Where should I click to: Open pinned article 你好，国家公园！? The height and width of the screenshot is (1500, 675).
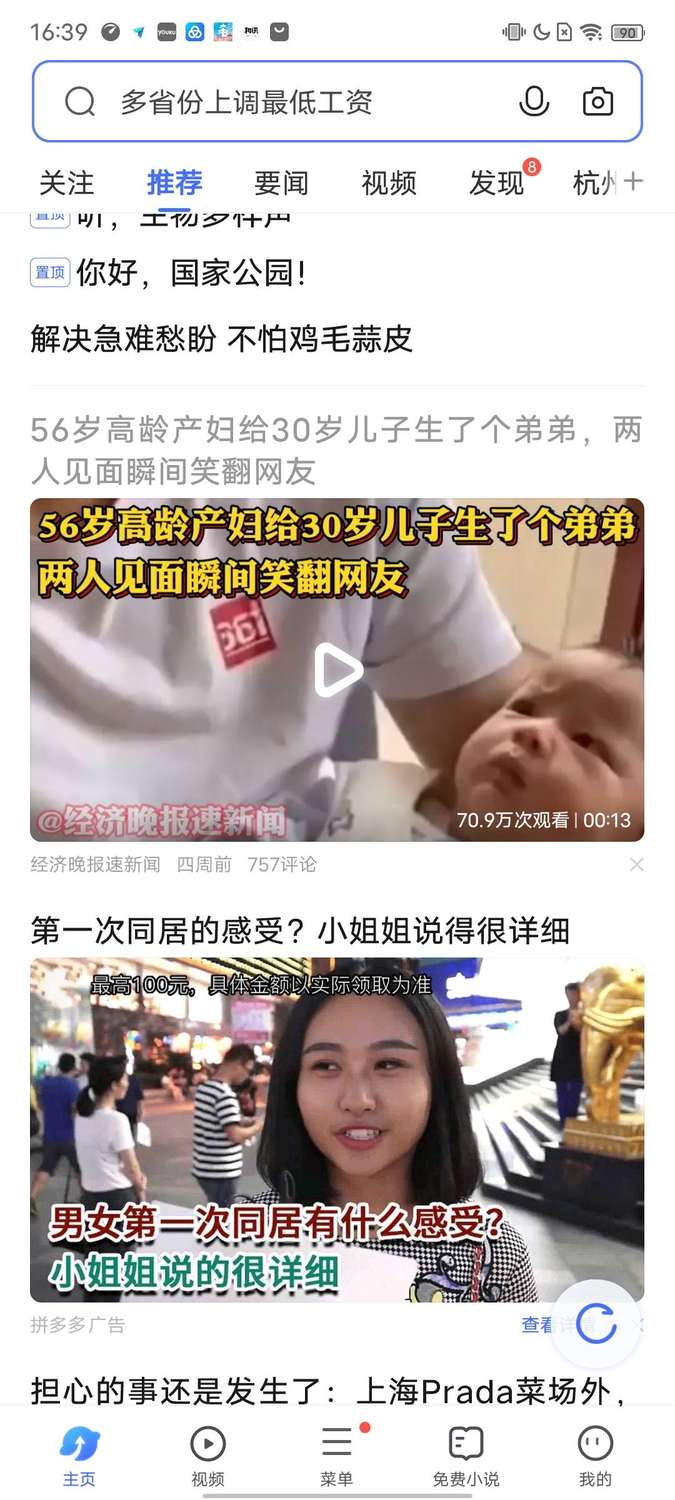(x=190, y=273)
